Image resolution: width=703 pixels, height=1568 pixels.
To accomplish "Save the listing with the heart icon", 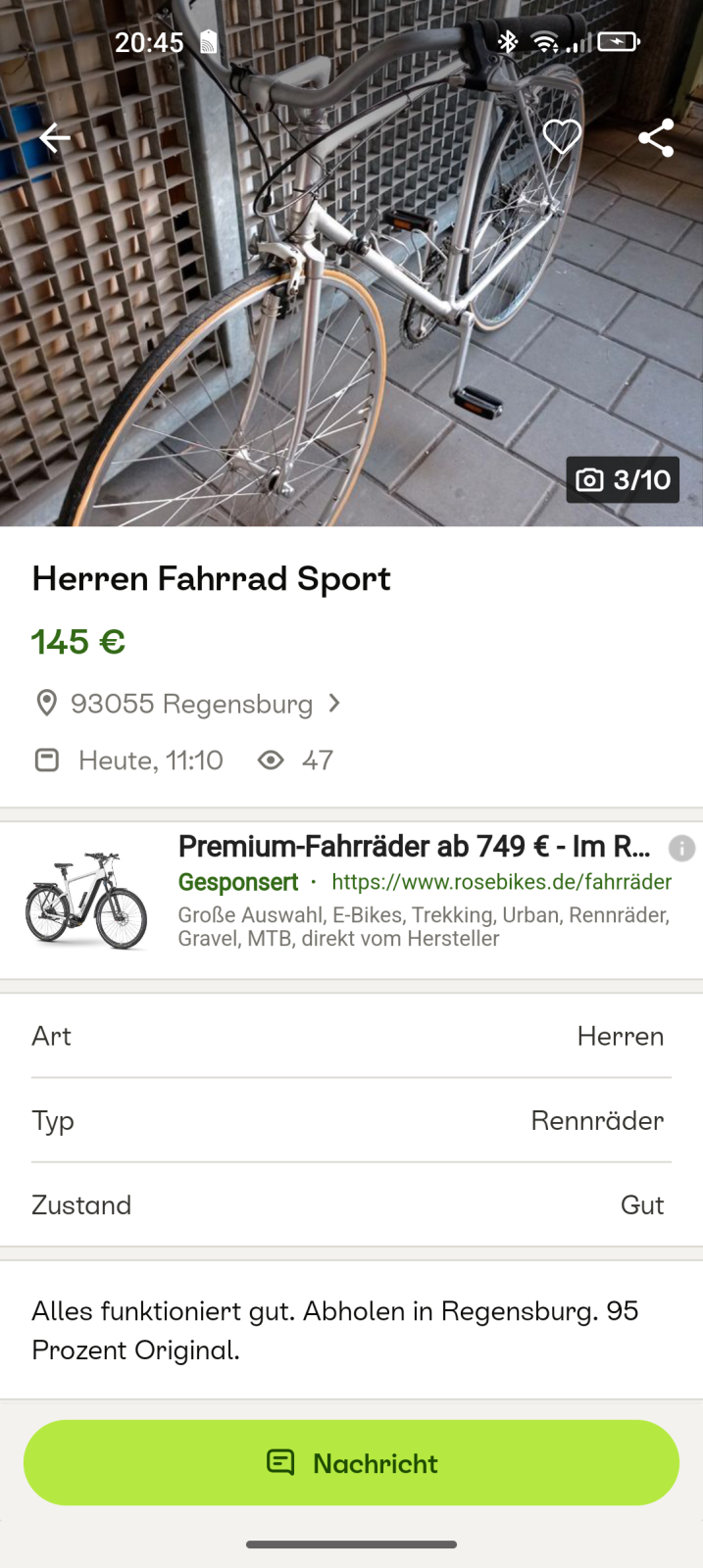I will tap(562, 137).
